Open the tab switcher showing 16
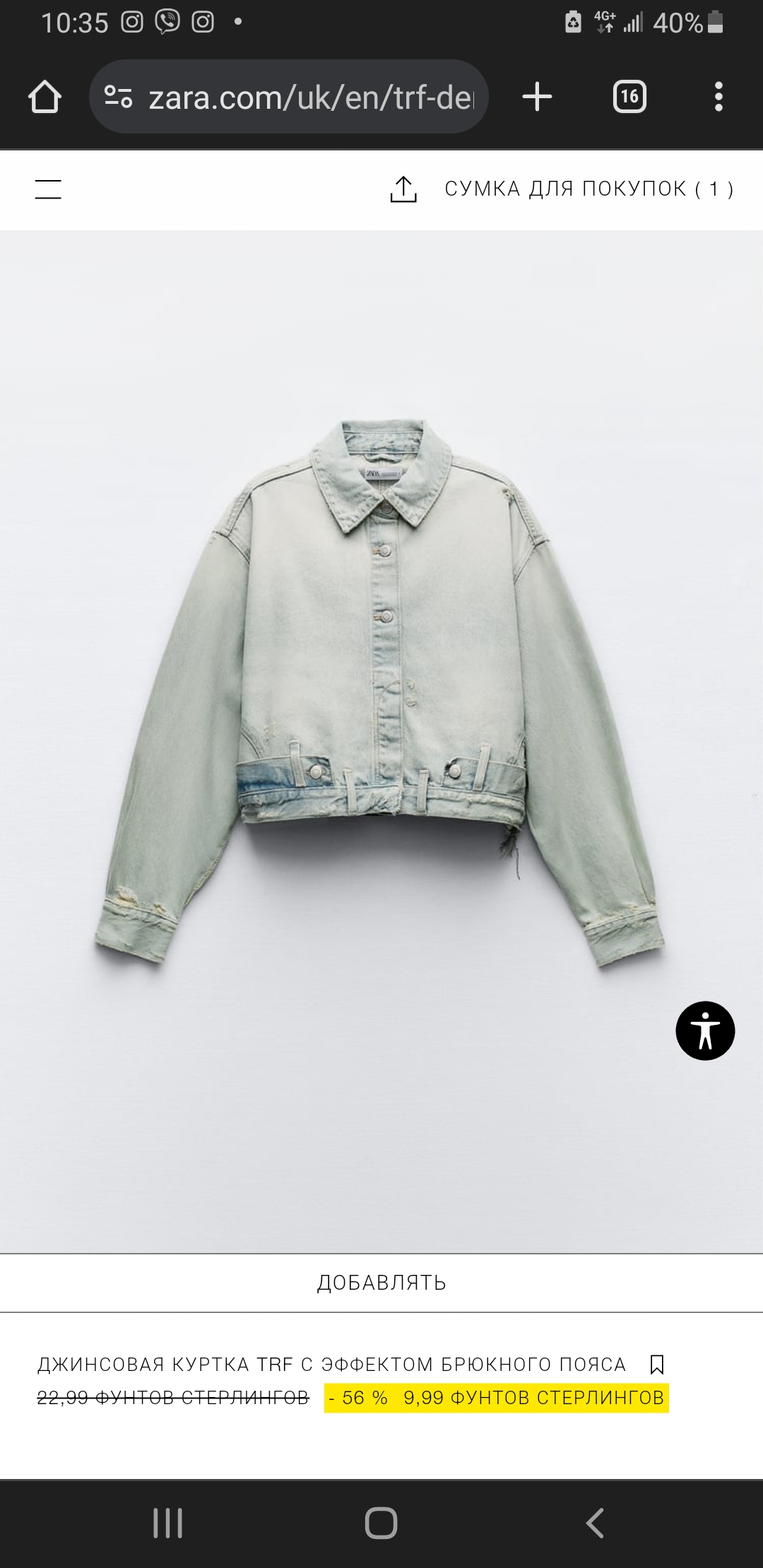763x1568 pixels. click(x=629, y=97)
